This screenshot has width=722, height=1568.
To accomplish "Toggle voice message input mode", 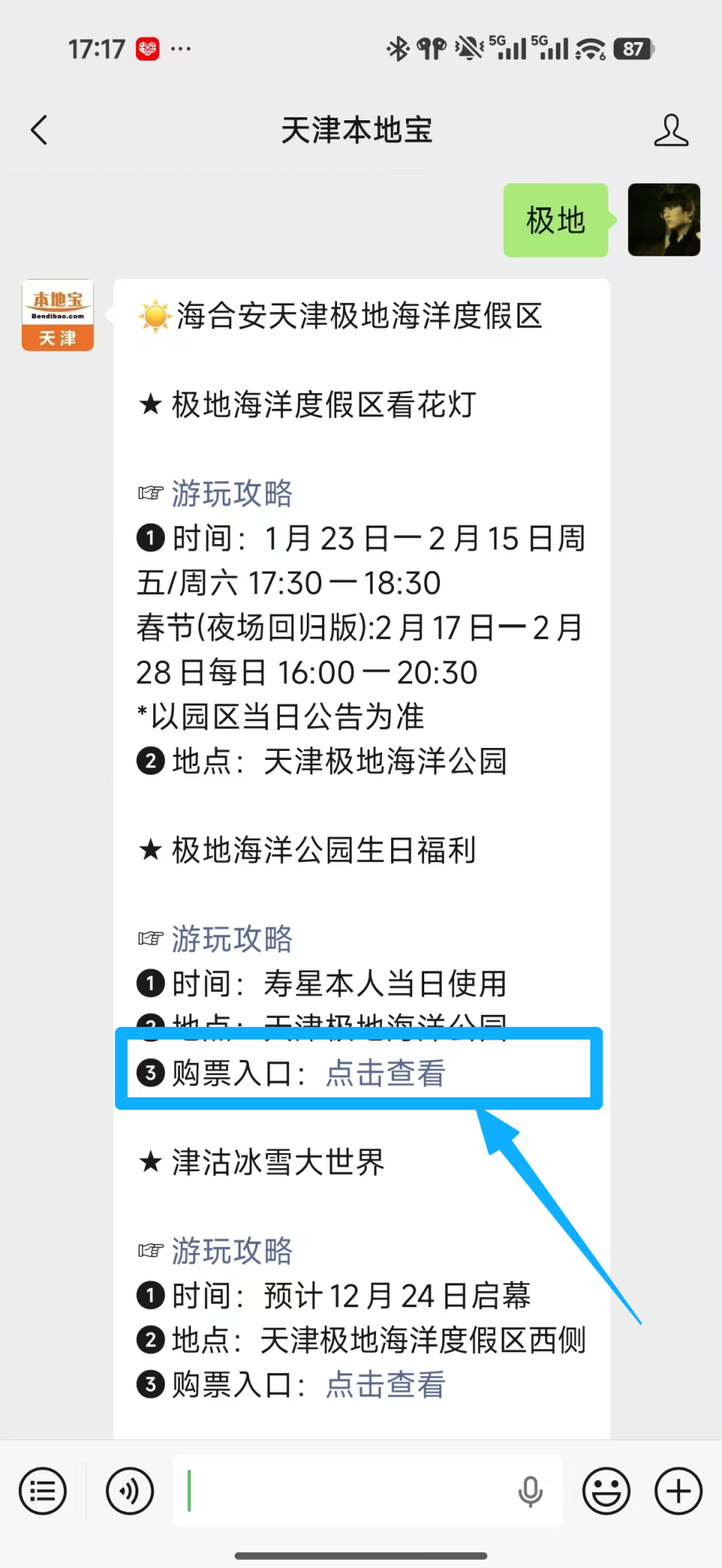I will pos(129,1491).
